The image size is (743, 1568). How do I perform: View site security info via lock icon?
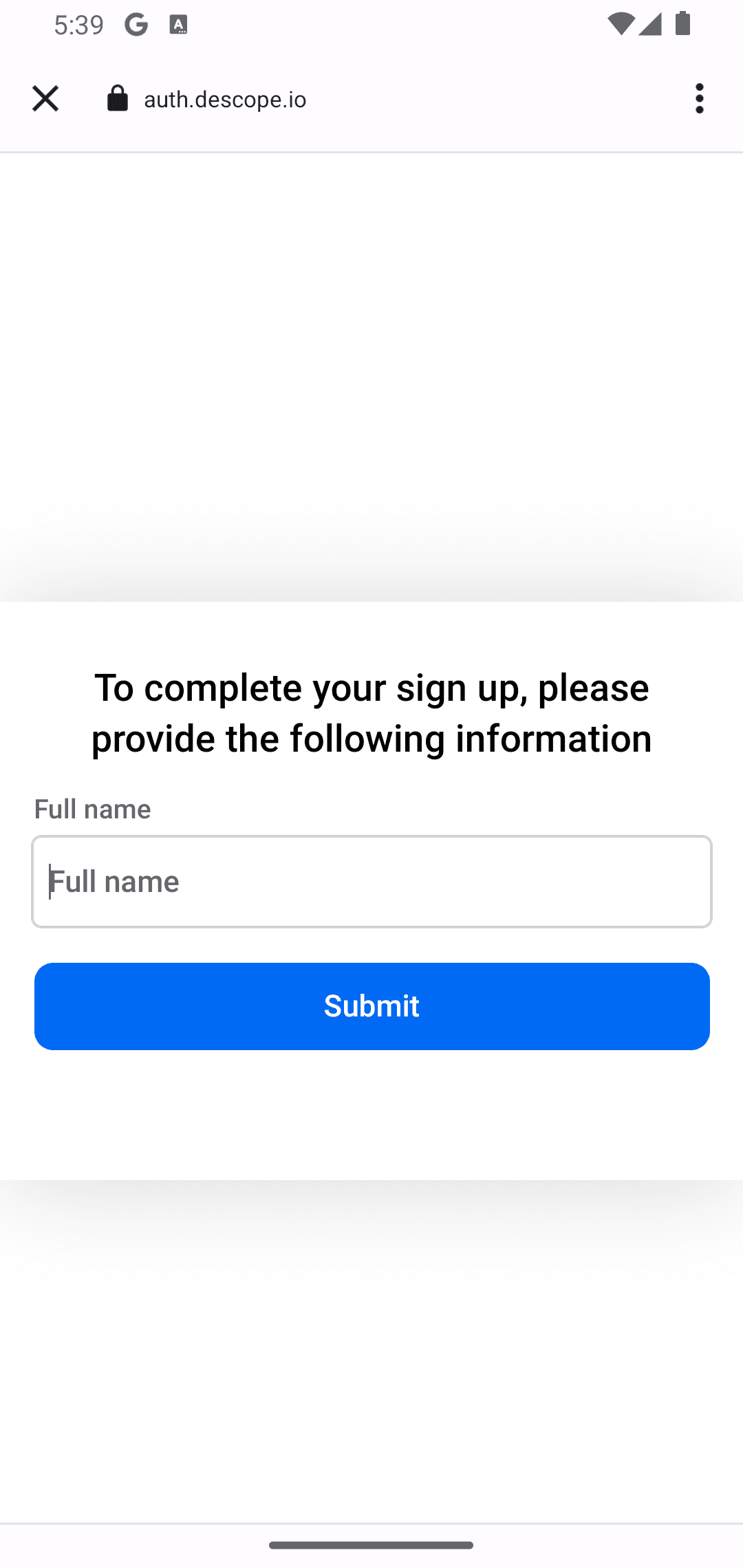point(118,98)
